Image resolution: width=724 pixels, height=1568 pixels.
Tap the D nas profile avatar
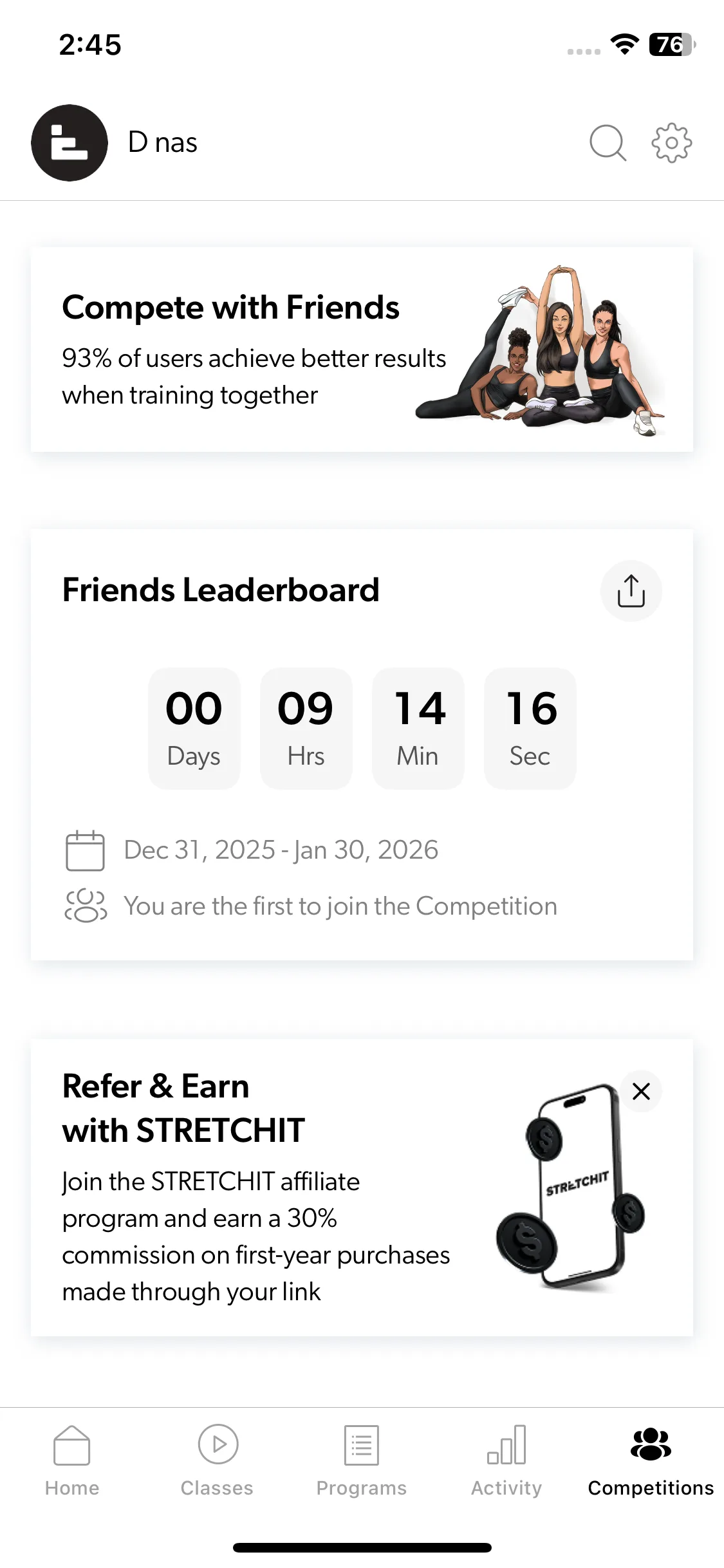tap(70, 143)
